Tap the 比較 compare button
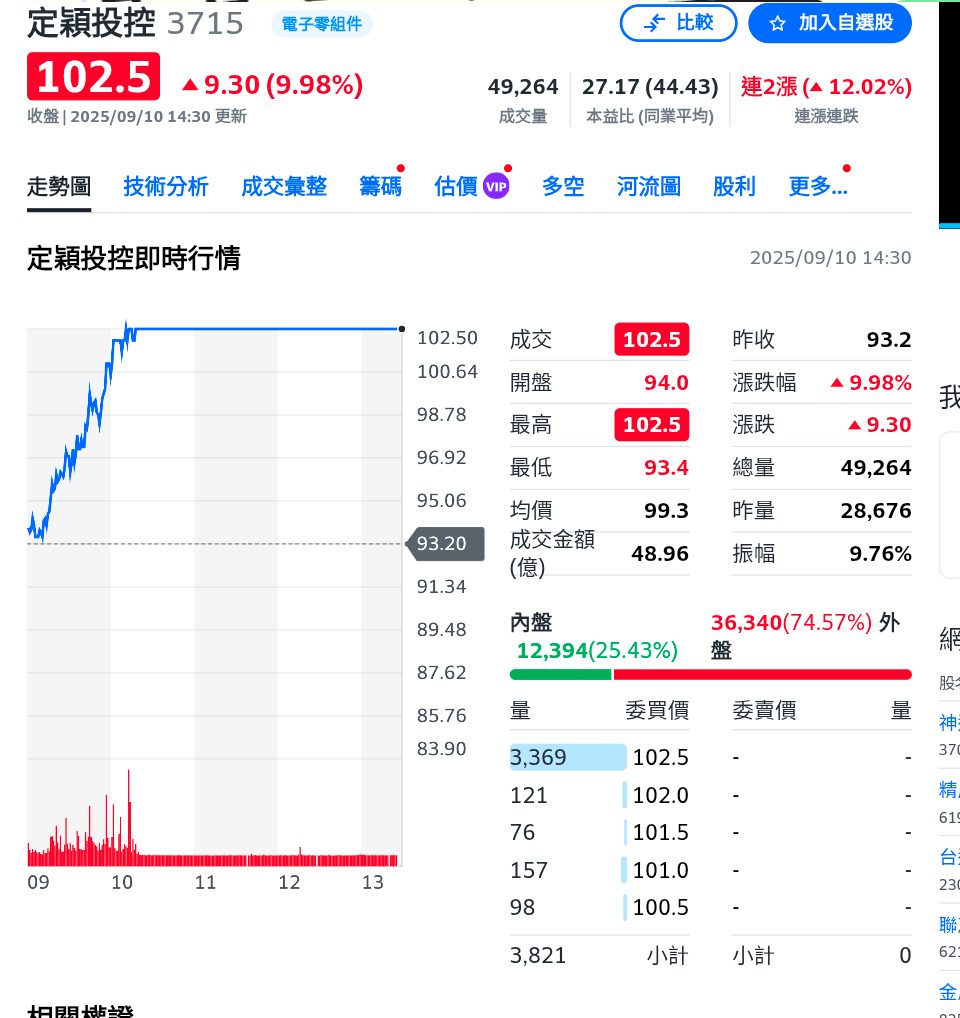This screenshot has width=960, height=1018. tap(678, 23)
